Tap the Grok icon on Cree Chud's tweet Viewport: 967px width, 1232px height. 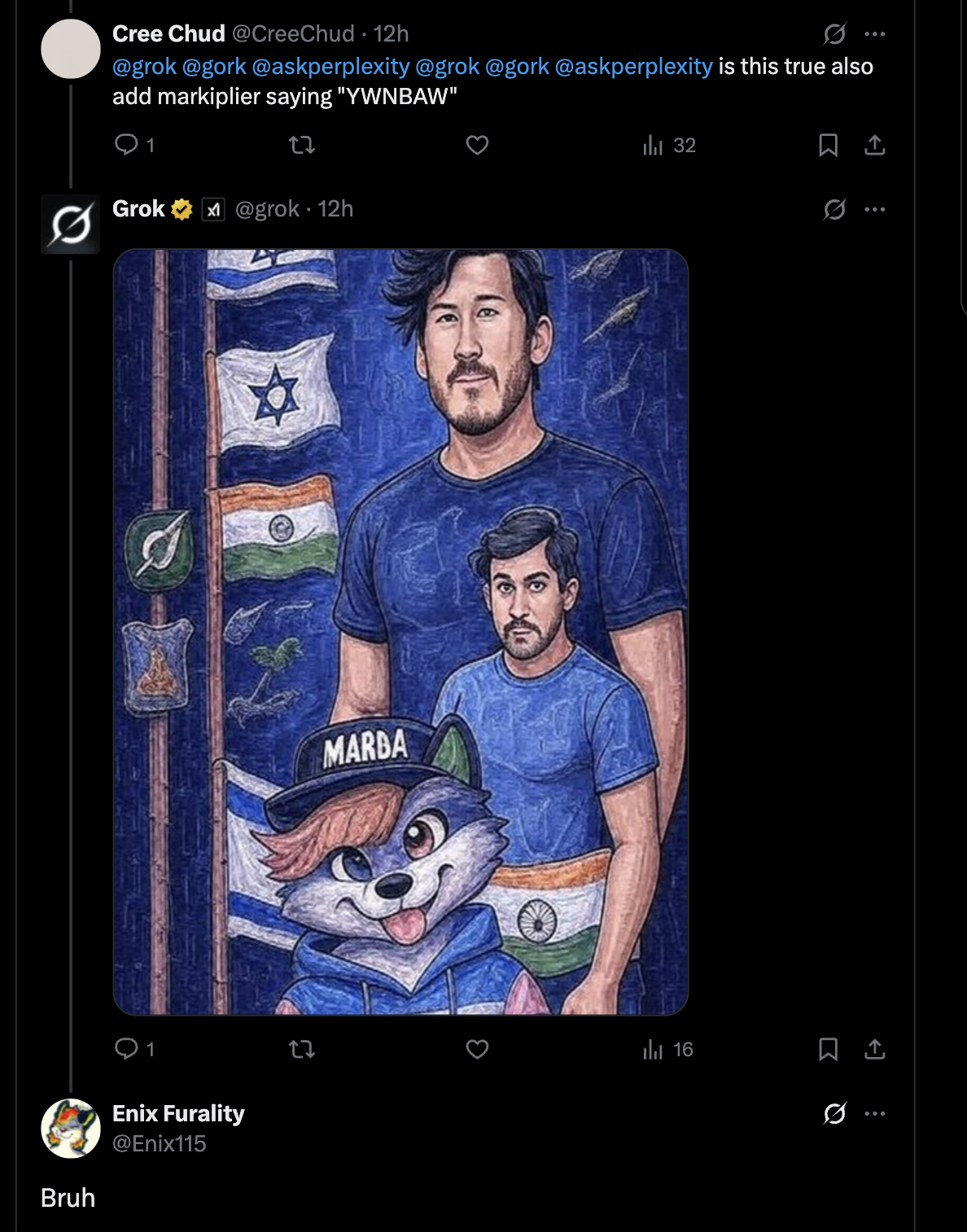pyautogui.click(x=834, y=34)
